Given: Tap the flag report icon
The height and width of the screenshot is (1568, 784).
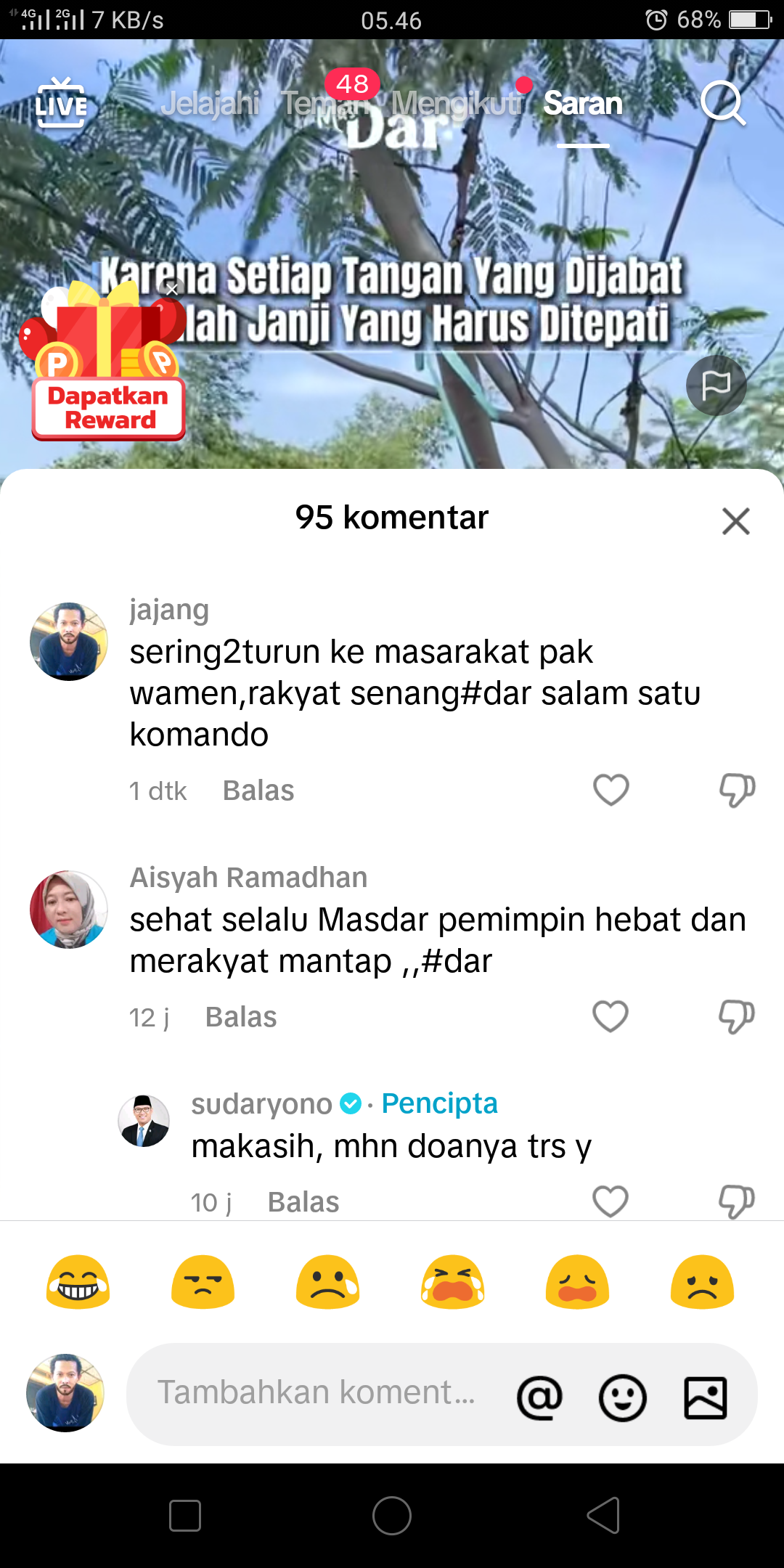Looking at the screenshot, I should [716, 385].
